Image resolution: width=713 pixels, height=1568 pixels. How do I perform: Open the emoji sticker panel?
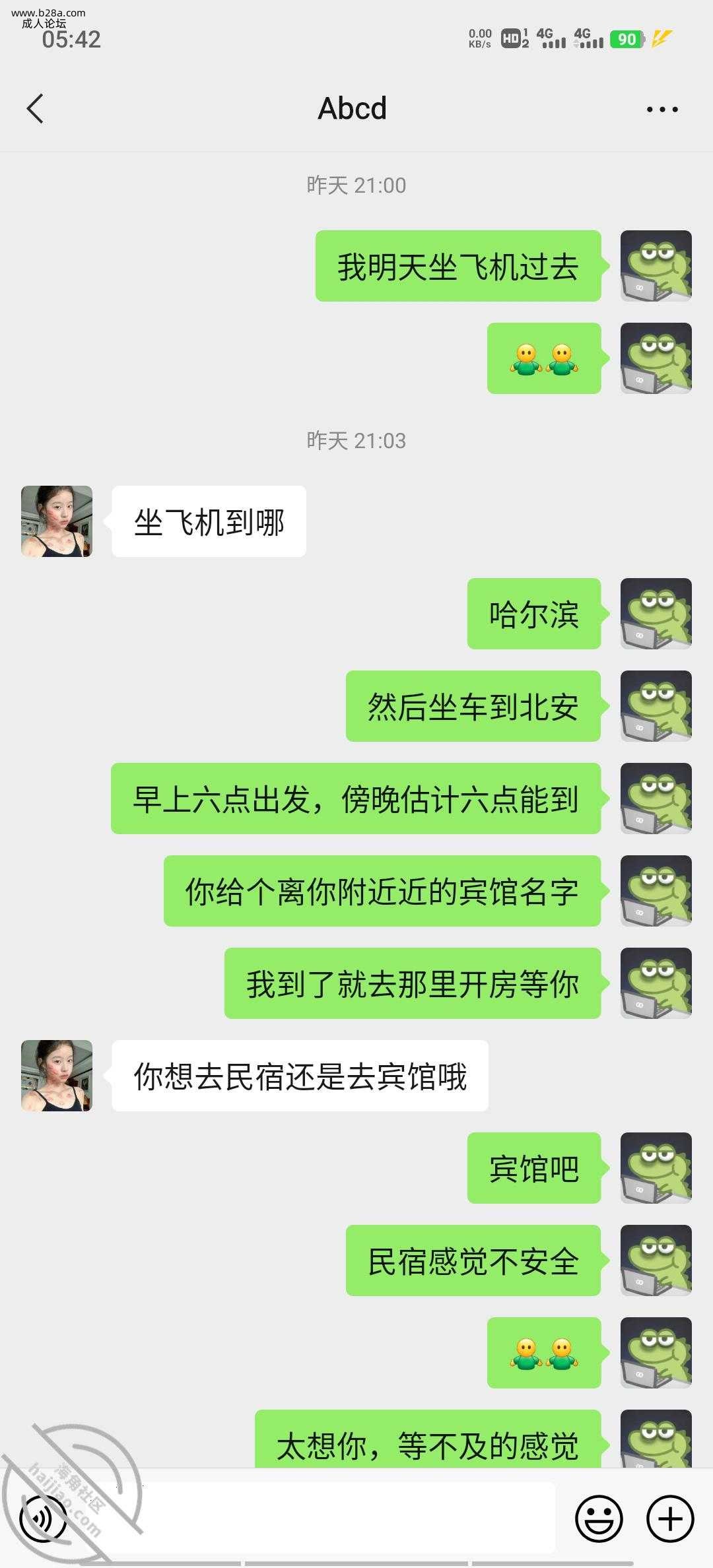599,1519
